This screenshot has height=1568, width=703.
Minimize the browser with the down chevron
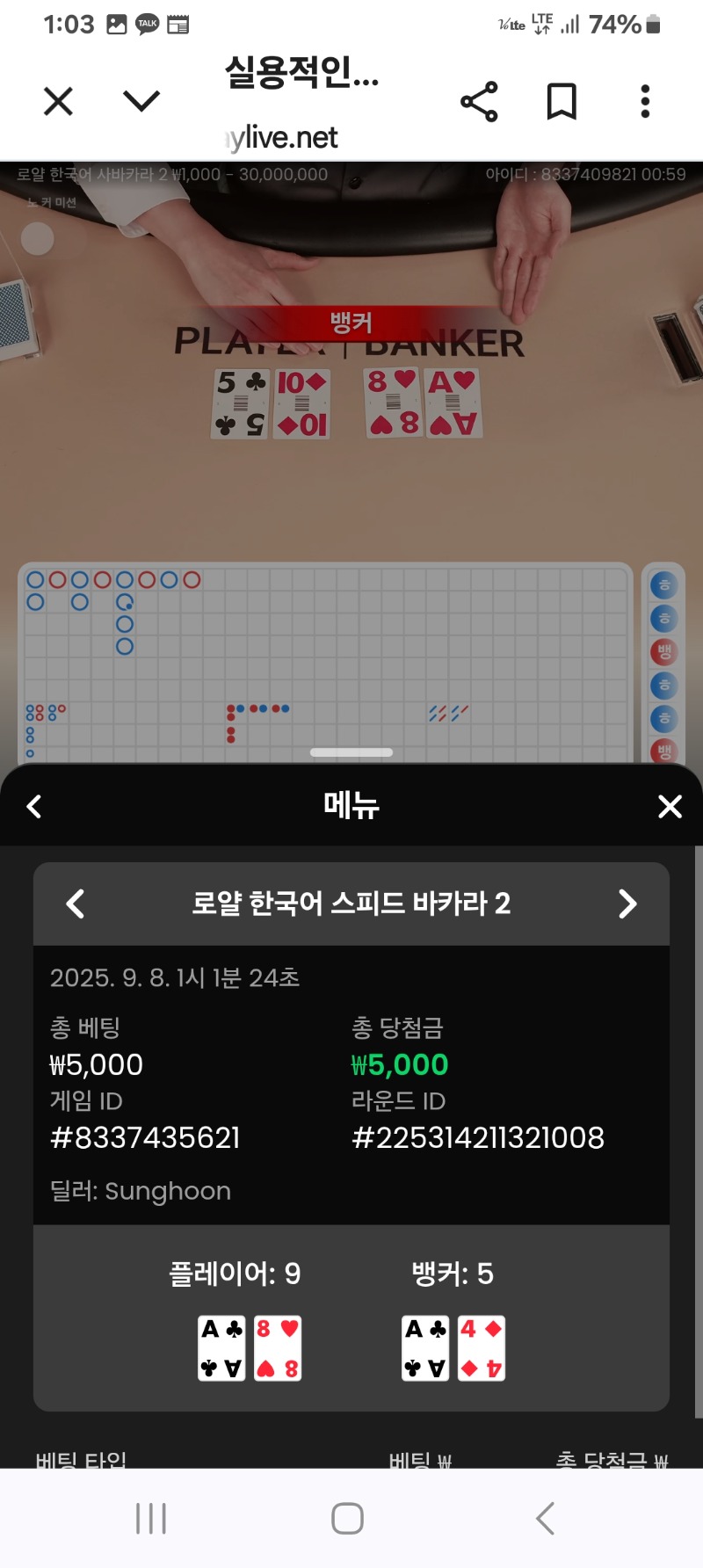tap(141, 101)
